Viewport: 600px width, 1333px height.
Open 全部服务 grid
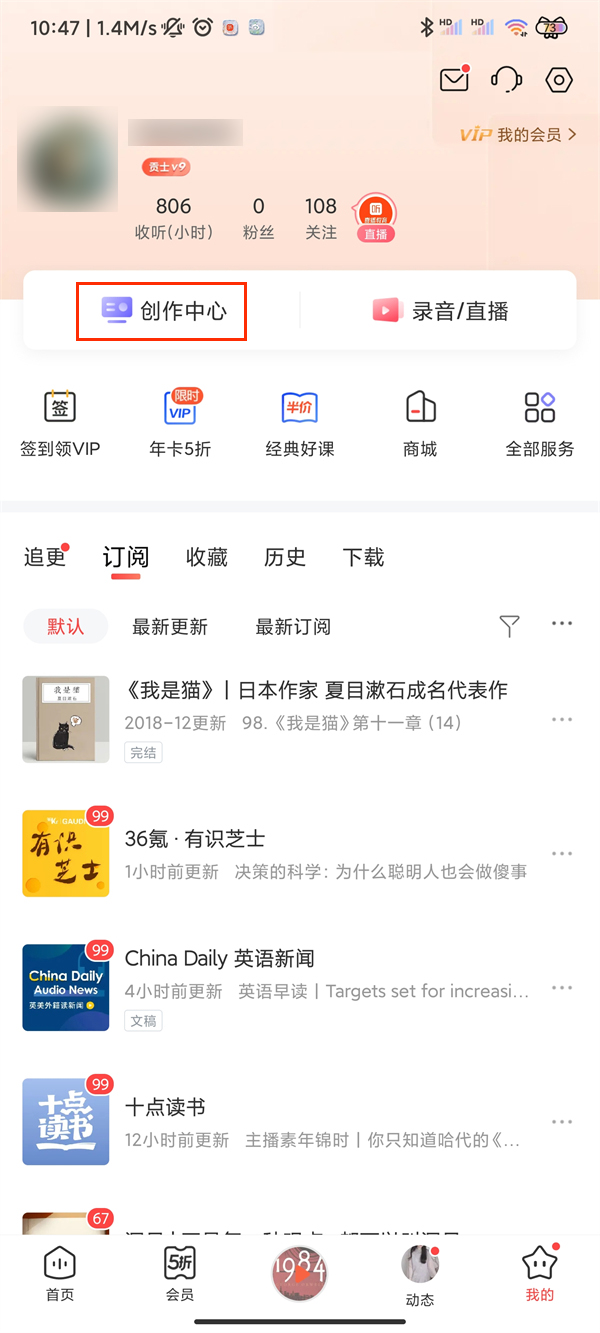(x=540, y=423)
